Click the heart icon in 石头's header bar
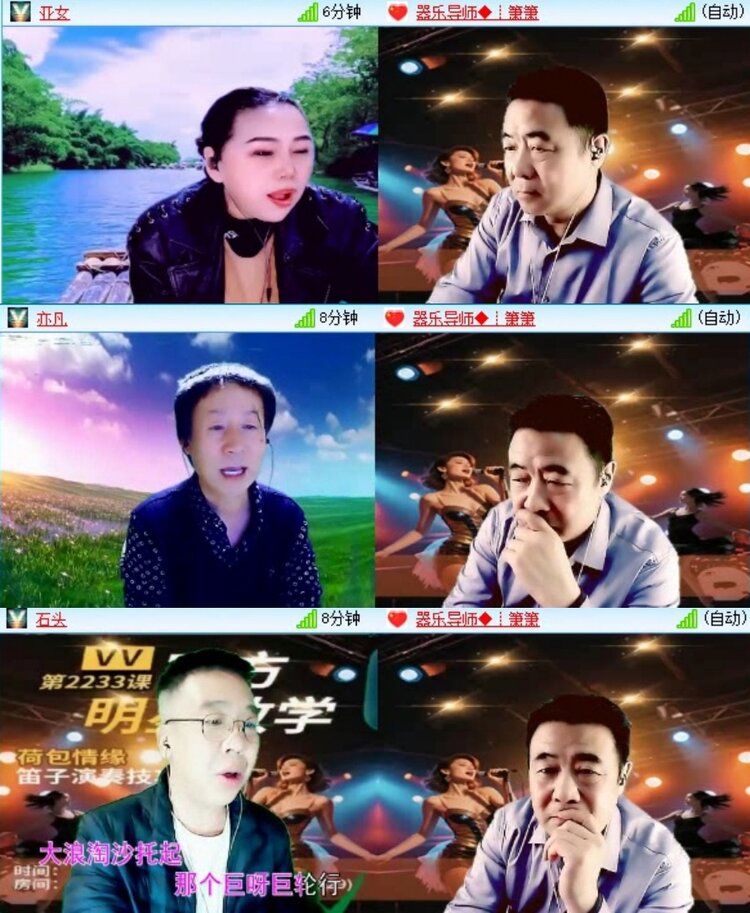750x913 pixels. 396,617
